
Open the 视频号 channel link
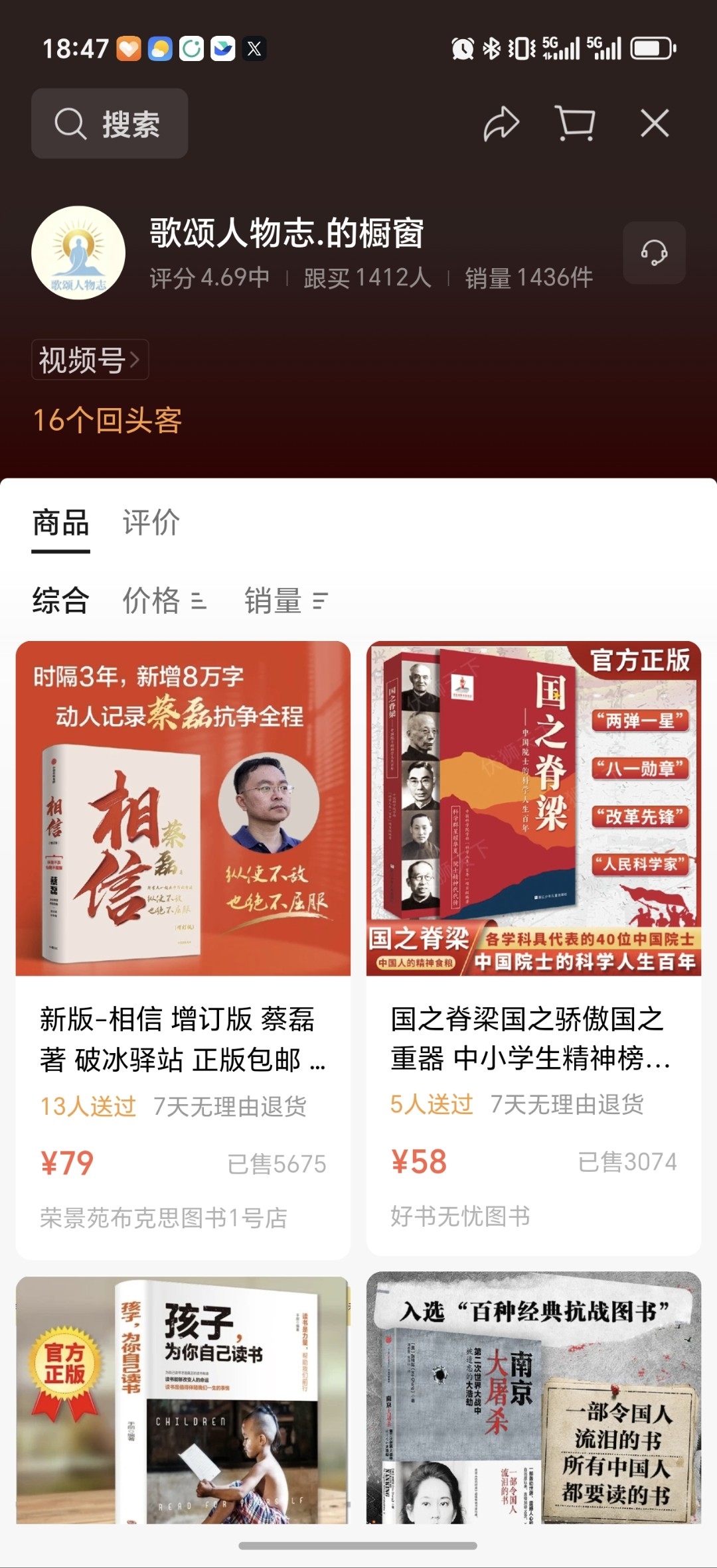[90, 360]
